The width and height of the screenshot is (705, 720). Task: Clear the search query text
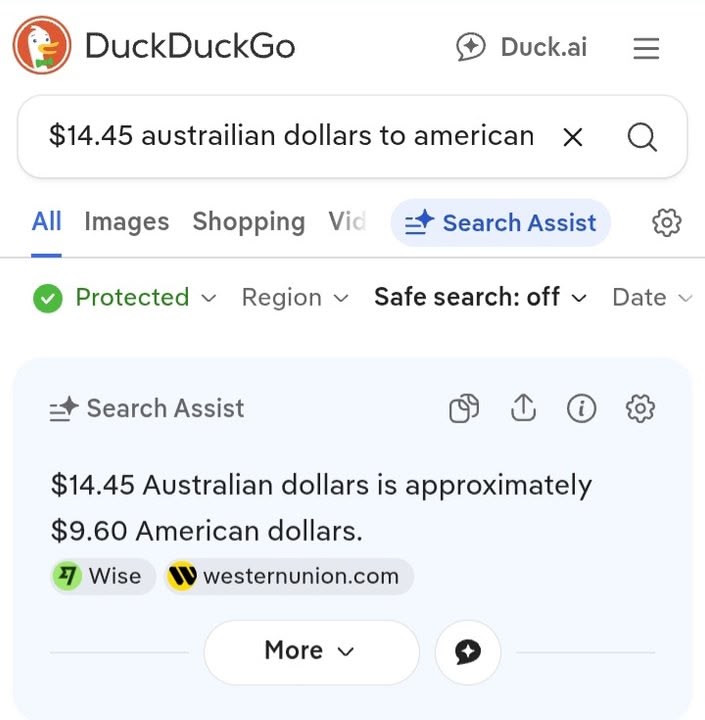pyautogui.click(x=572, y=137)
